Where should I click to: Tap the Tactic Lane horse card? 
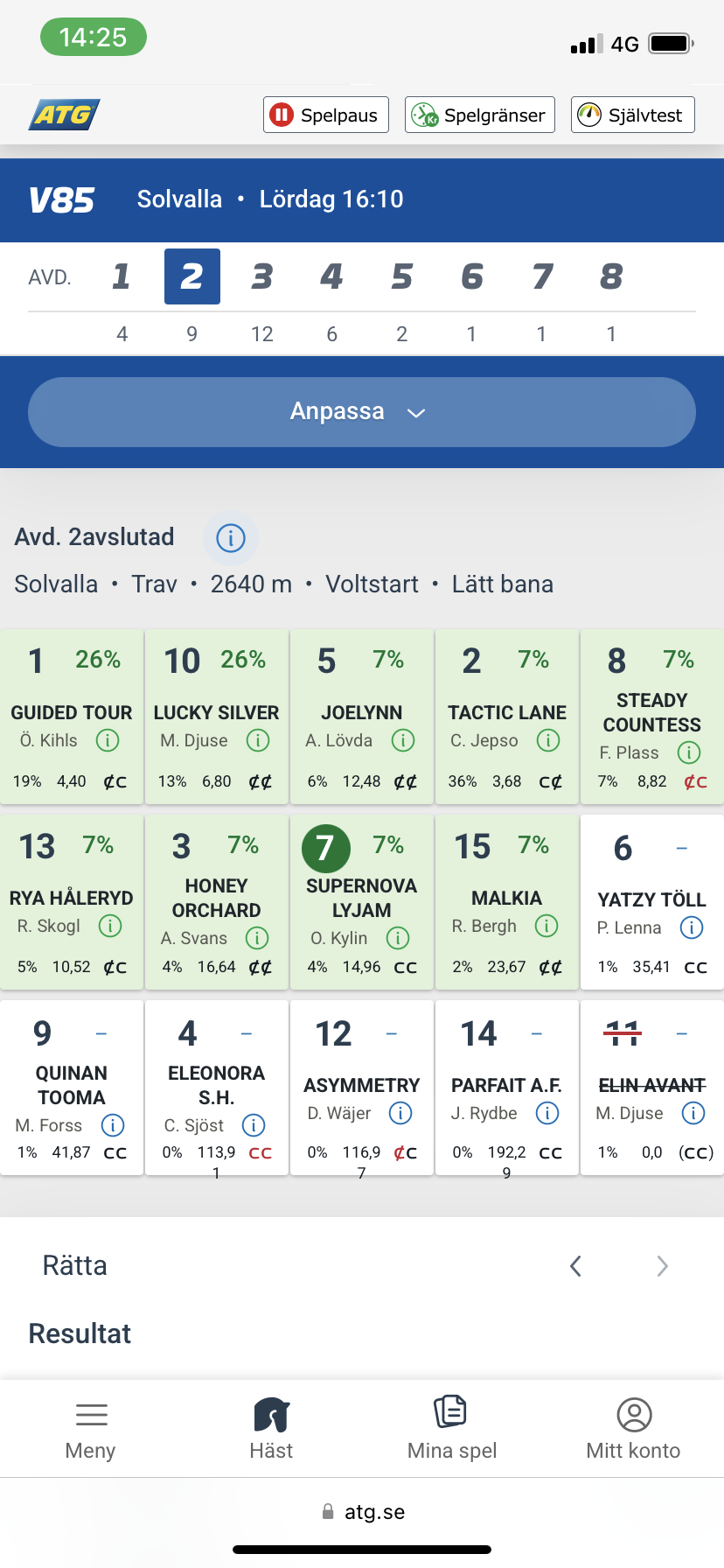[507, 716]
